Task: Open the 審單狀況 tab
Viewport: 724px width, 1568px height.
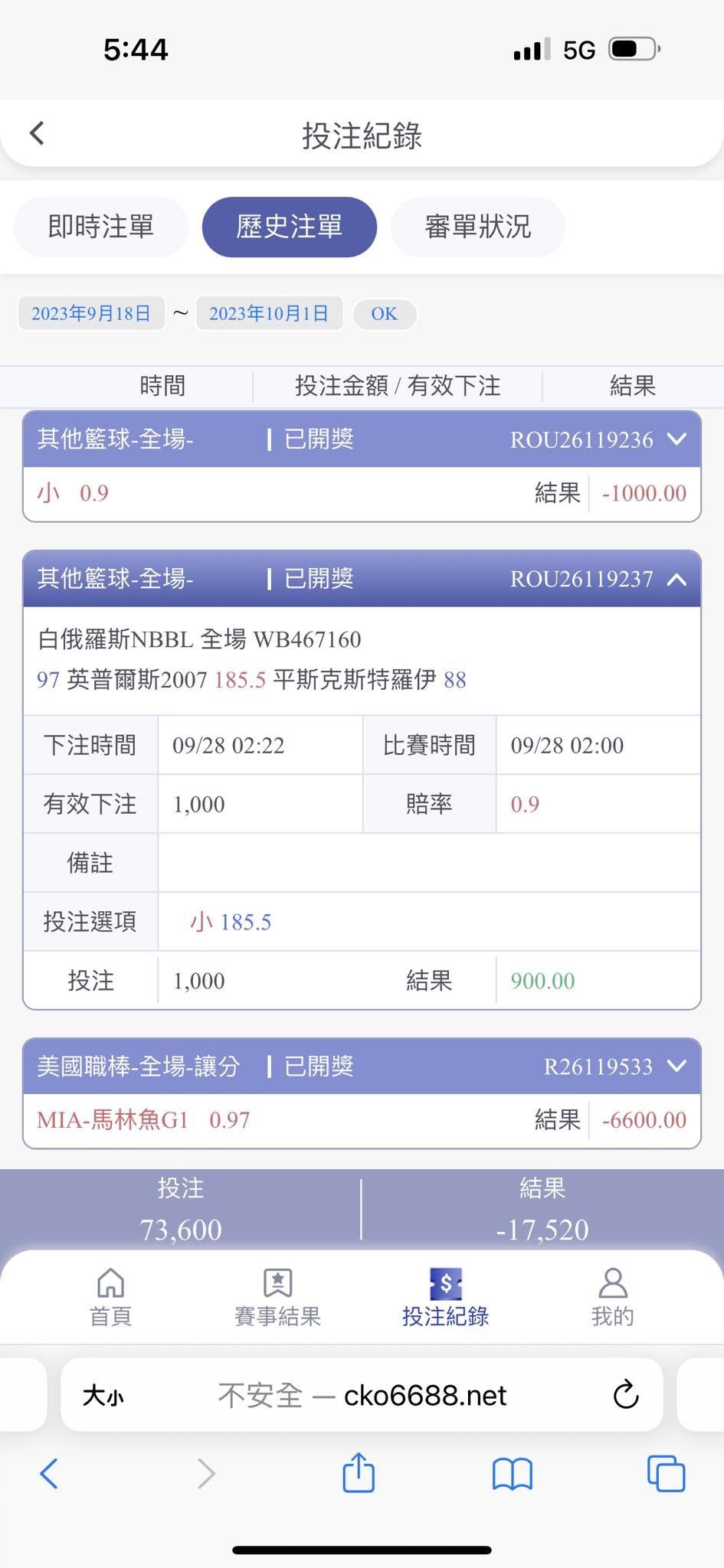Action: [x=478, y=227]
